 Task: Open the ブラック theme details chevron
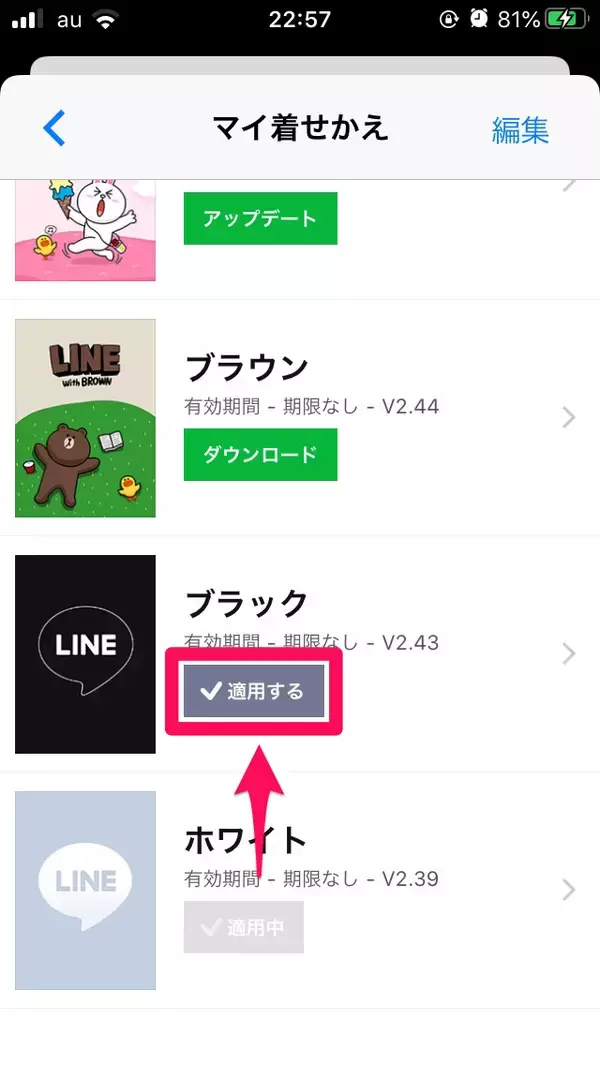[x=569, y=654]
